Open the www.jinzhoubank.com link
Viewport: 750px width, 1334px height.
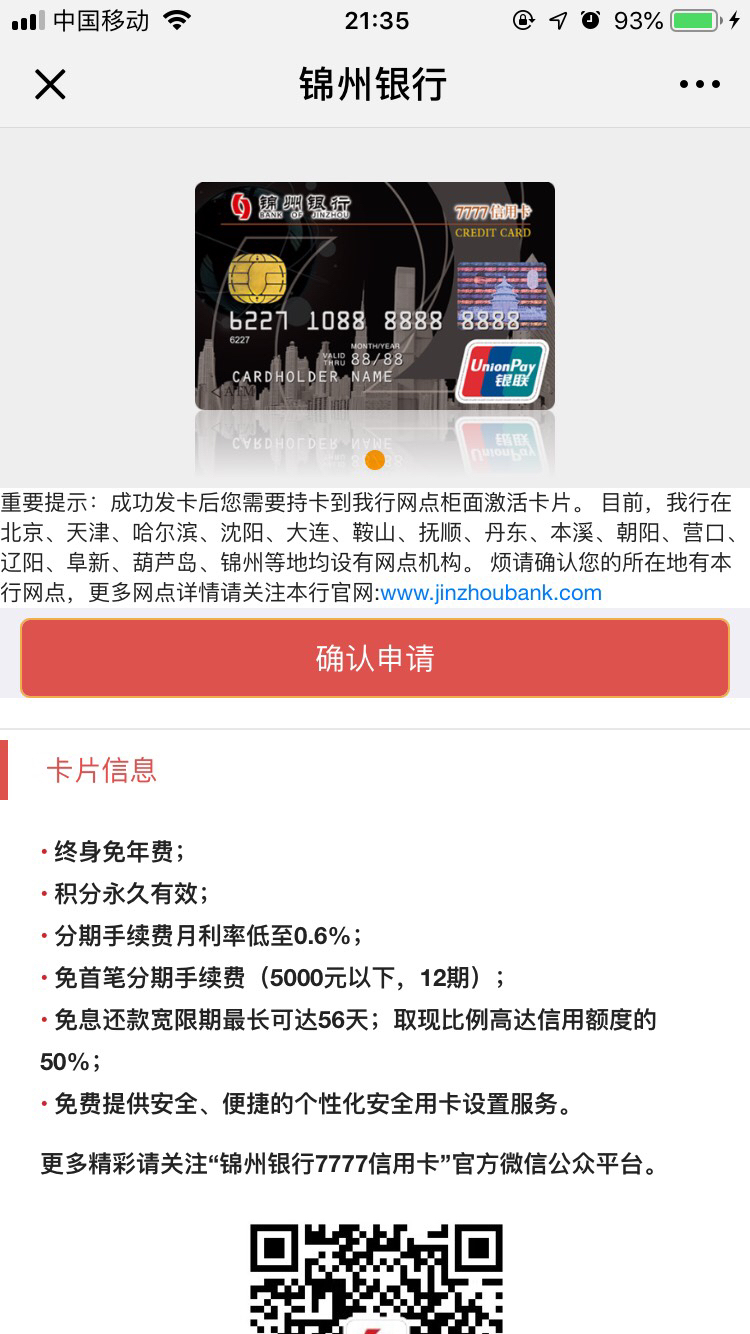[491, 592]
